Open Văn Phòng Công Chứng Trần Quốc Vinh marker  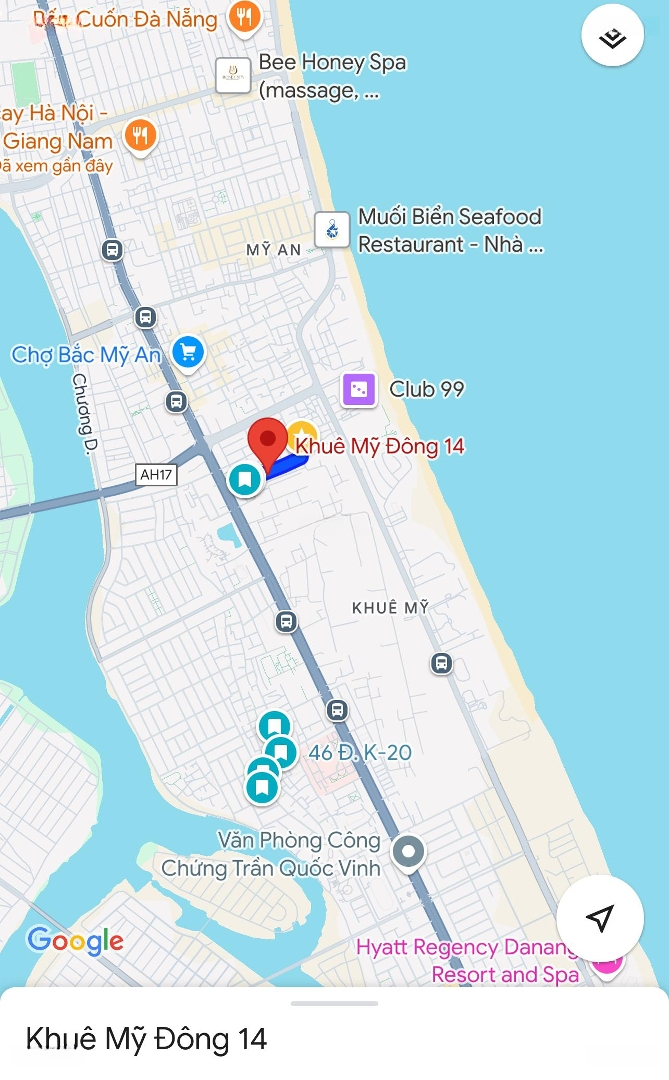409,853
